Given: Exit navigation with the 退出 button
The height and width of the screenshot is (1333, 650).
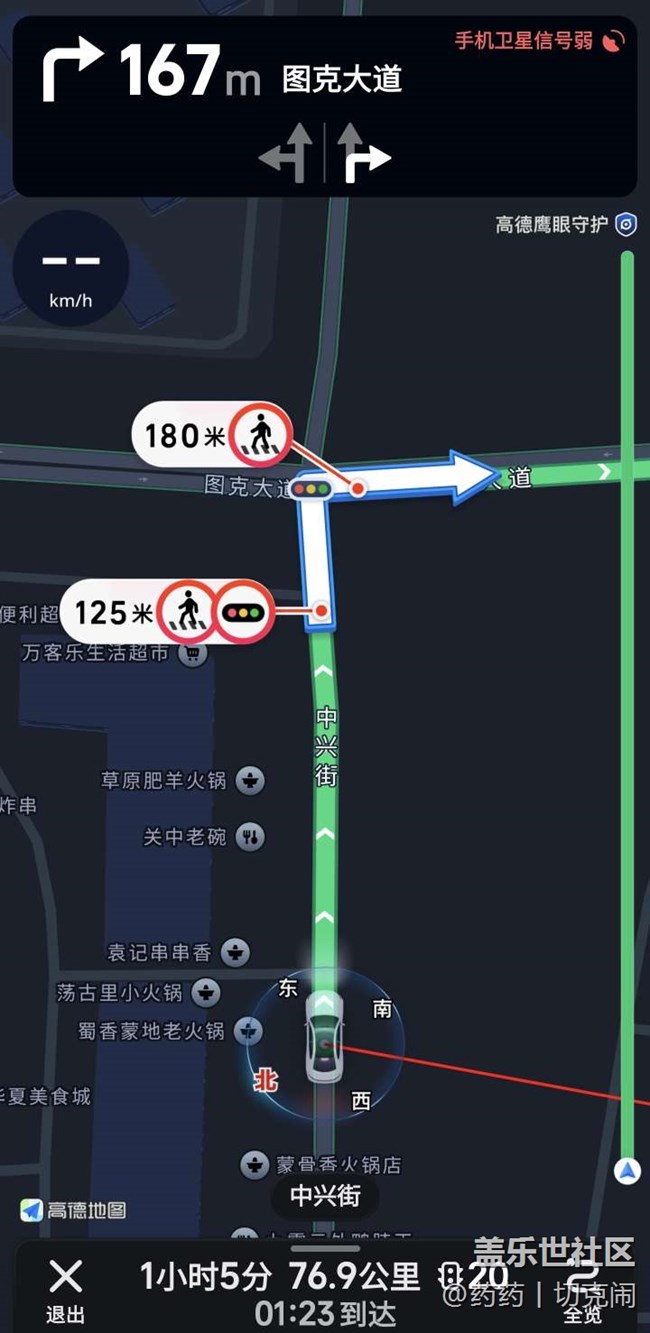Looking at the screenshot, I should coord(66,1289).
